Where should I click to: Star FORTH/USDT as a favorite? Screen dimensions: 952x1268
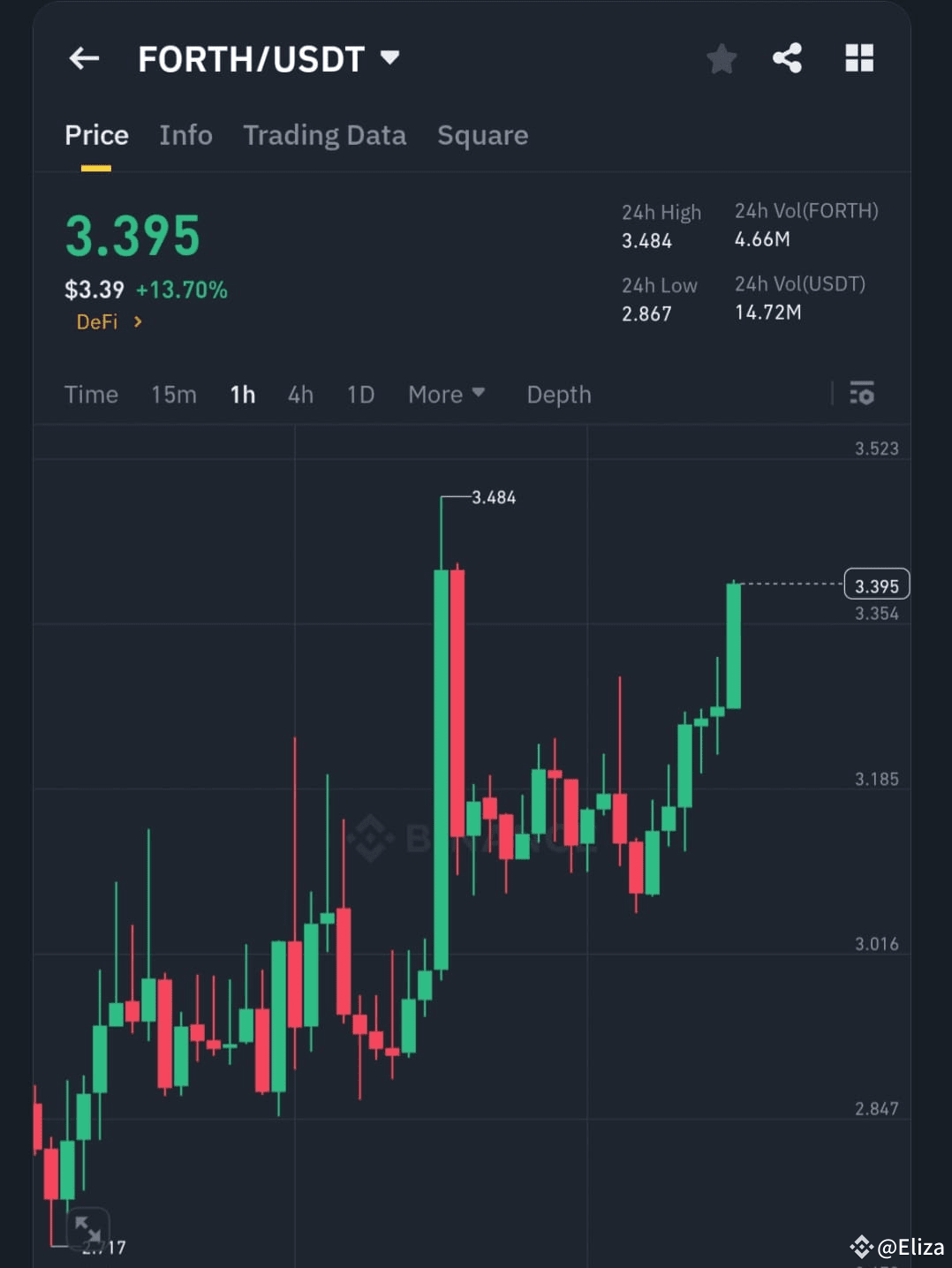pos(722,58)
